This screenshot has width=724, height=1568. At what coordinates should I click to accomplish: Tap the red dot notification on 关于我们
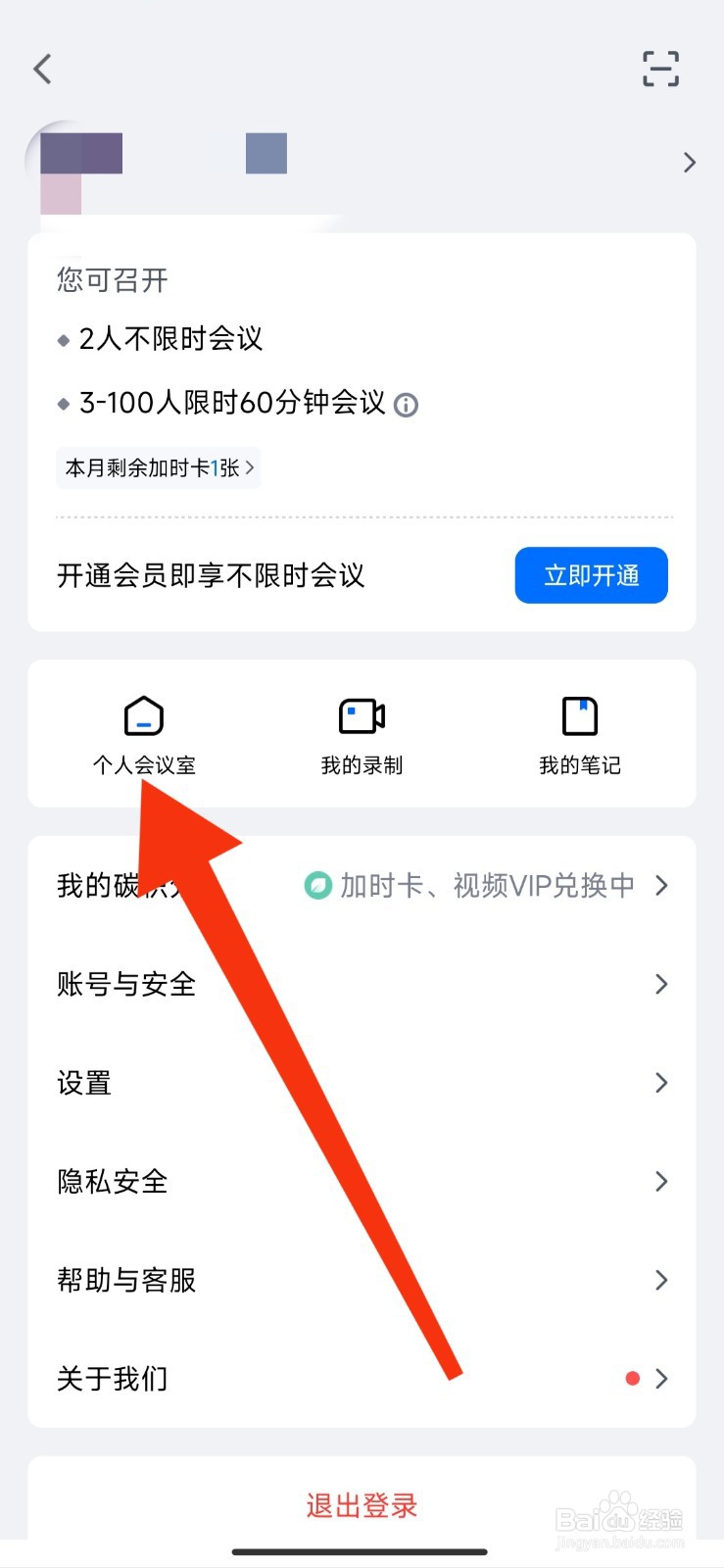coord(632,1378)
